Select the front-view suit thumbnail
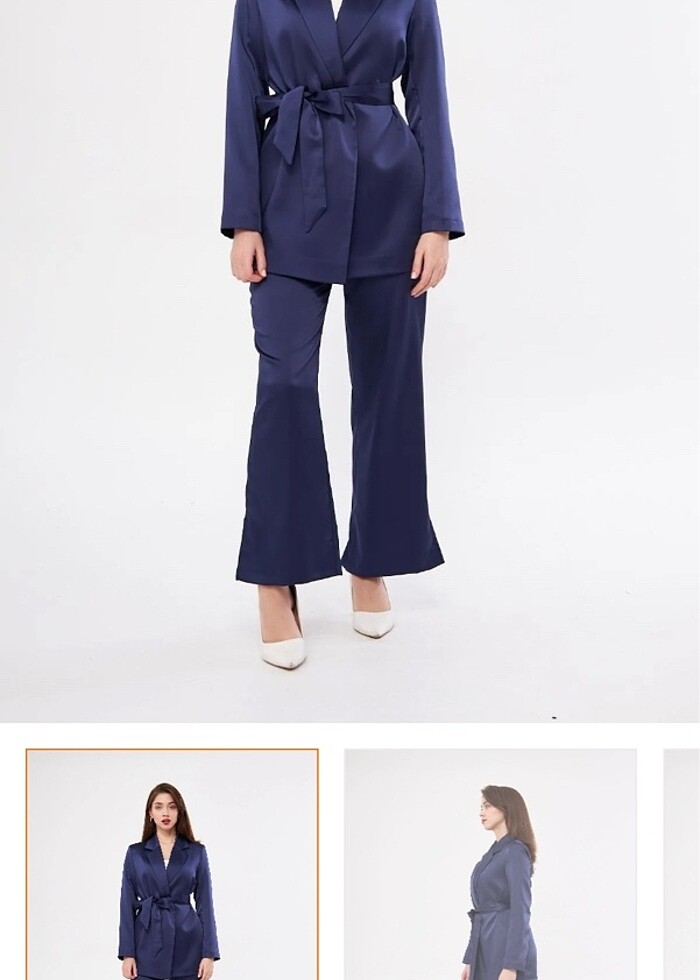The height and width of the screenshot is (980, 700). (x=172, y=864)
